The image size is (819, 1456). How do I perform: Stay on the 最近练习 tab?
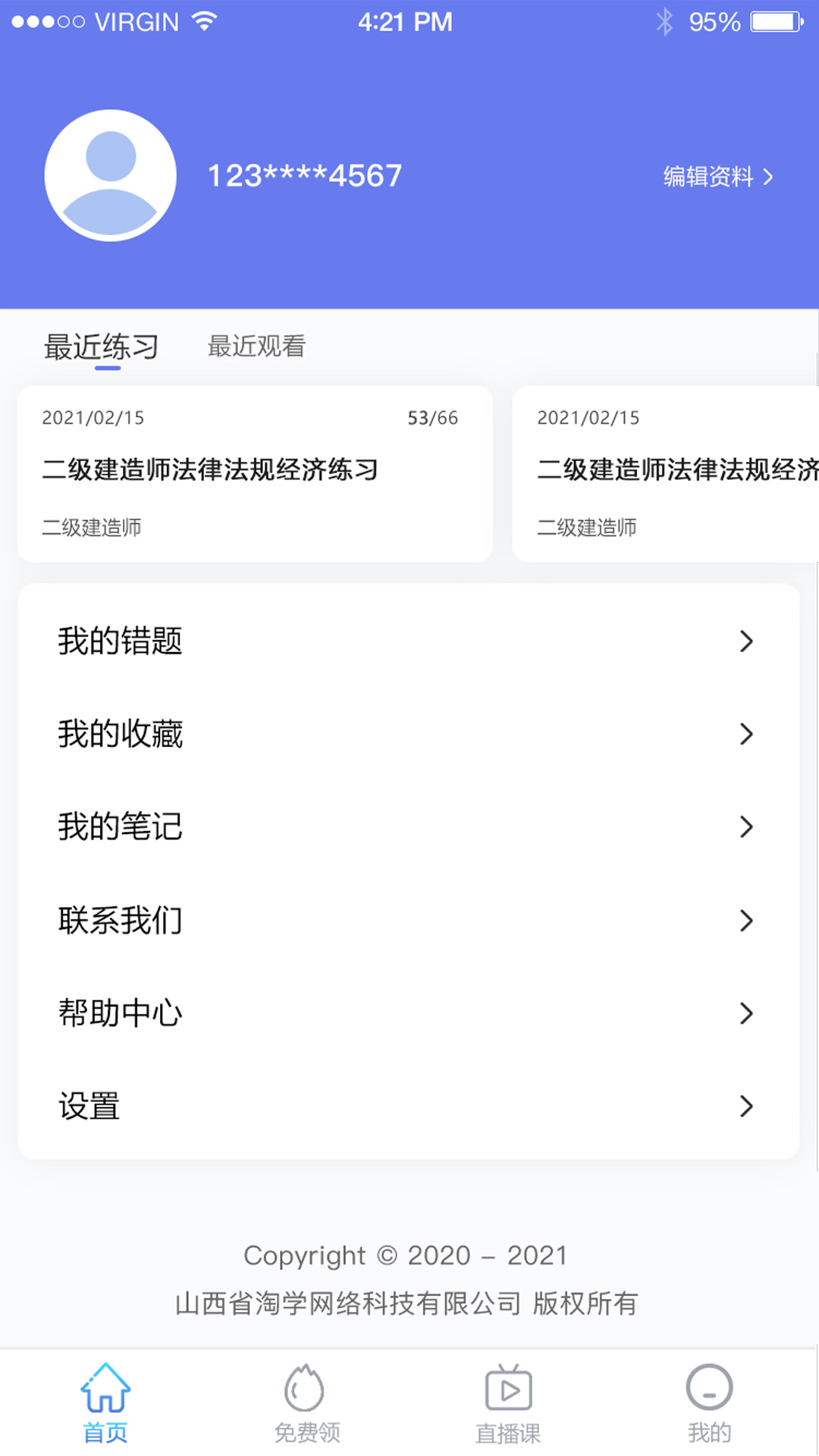point(100,347)
